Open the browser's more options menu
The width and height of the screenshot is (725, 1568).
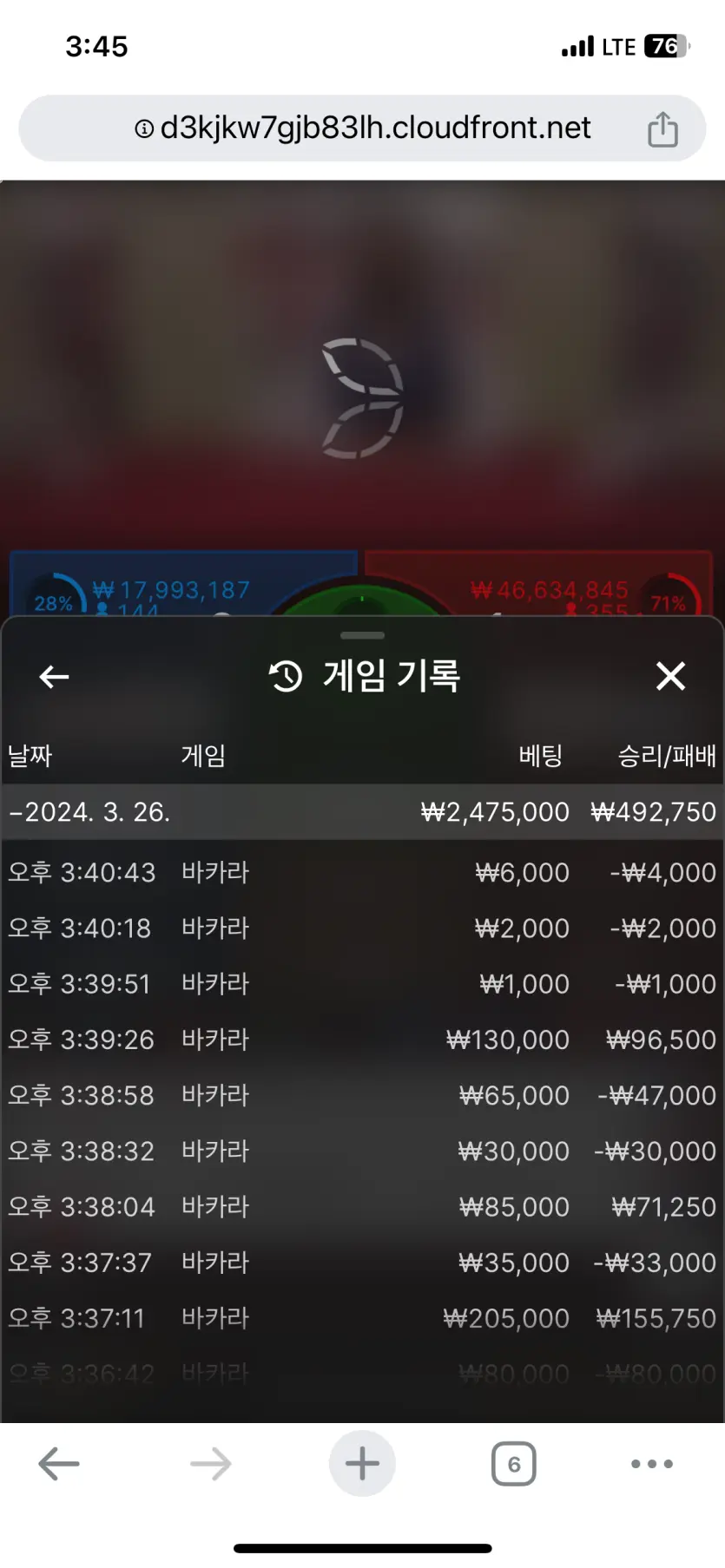652,1464
